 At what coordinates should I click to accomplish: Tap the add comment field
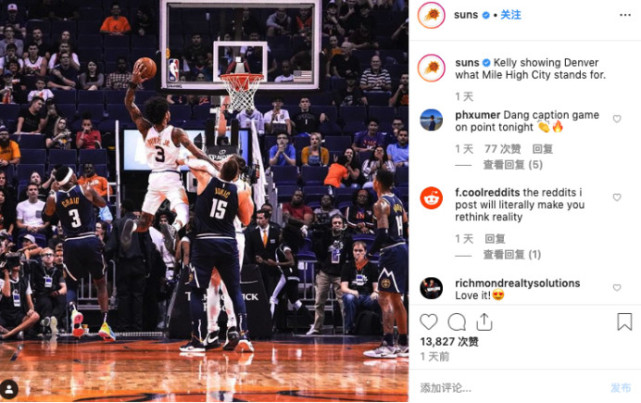click(511, 387)
